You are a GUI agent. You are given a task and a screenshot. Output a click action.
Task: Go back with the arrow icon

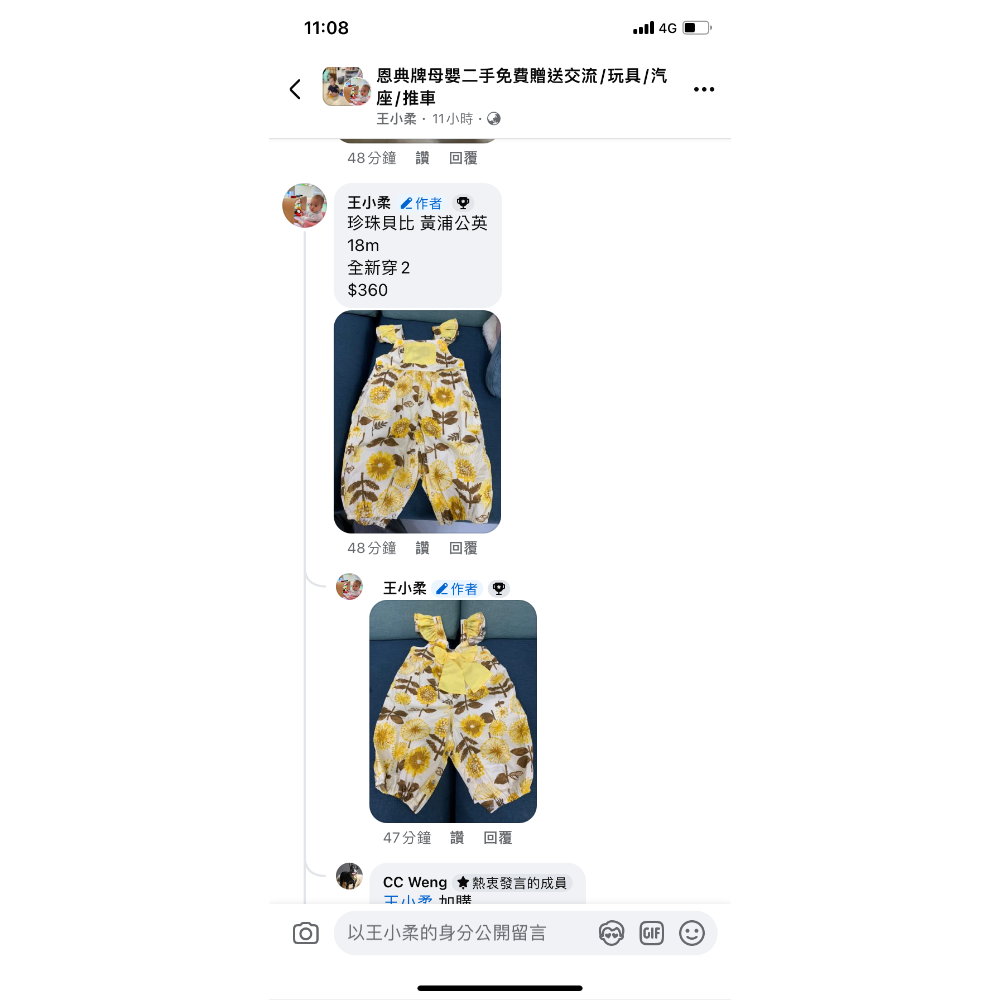click(295, 90)
